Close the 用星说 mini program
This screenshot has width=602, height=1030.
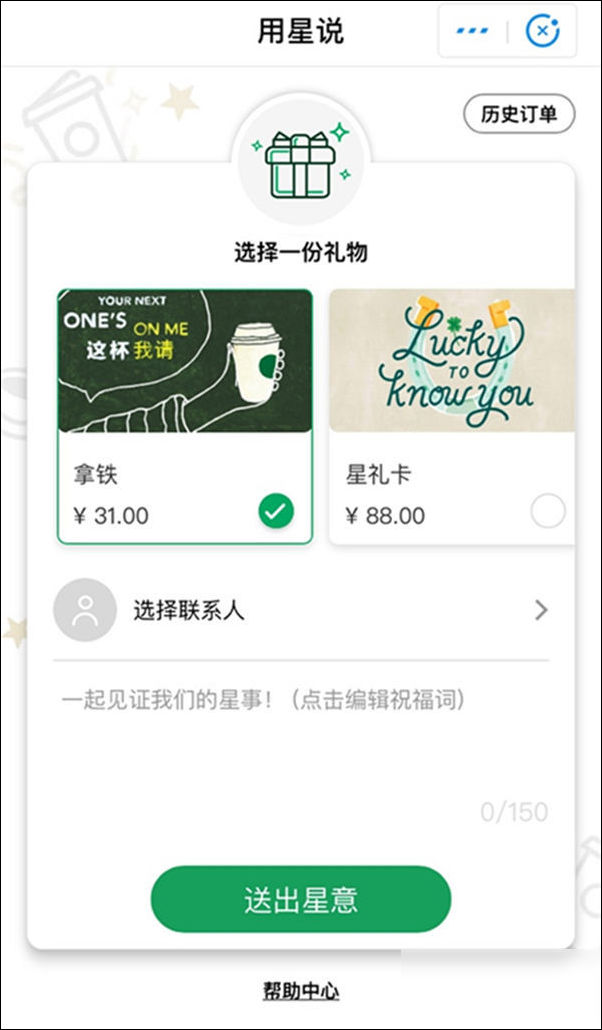pos(543,32)
